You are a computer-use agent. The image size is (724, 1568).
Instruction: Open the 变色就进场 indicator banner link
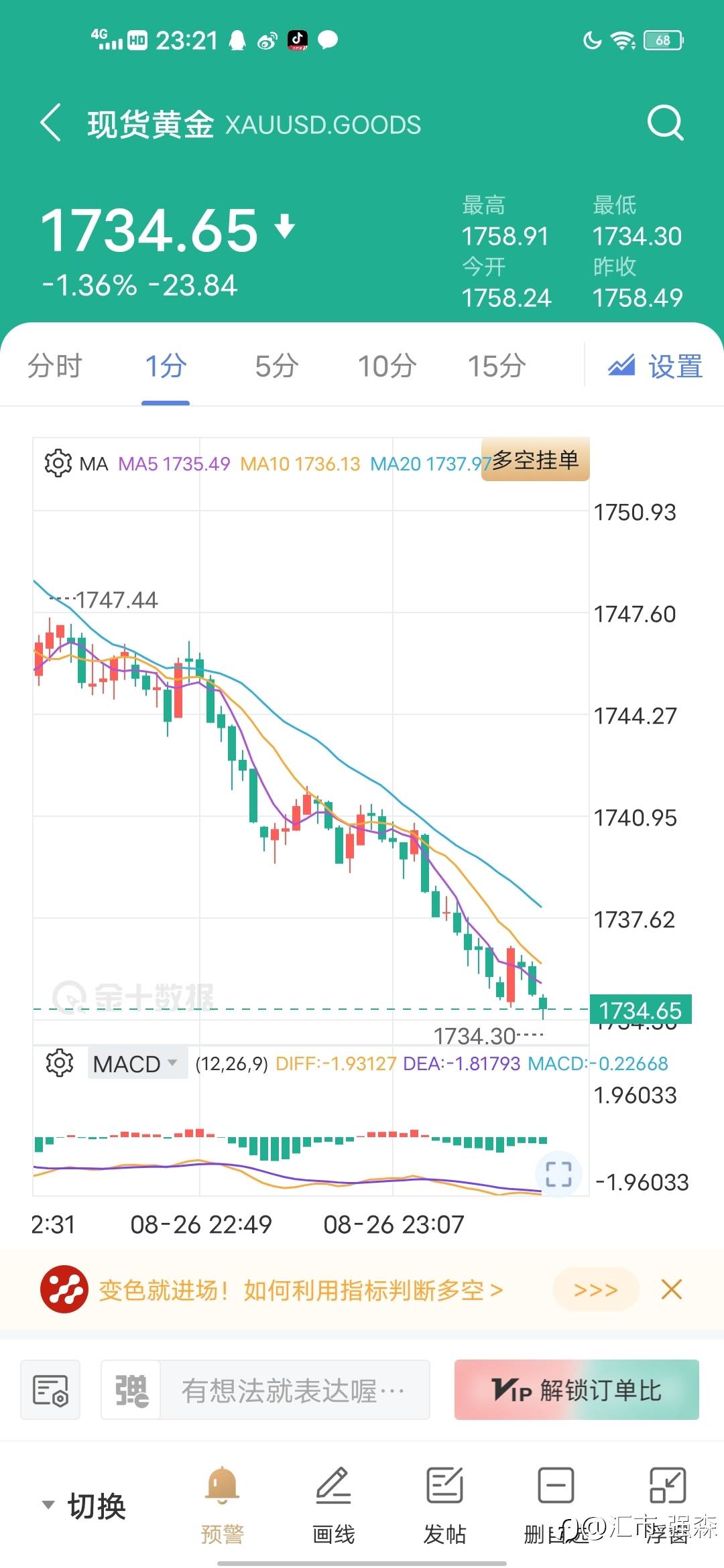click(301, 1290)
